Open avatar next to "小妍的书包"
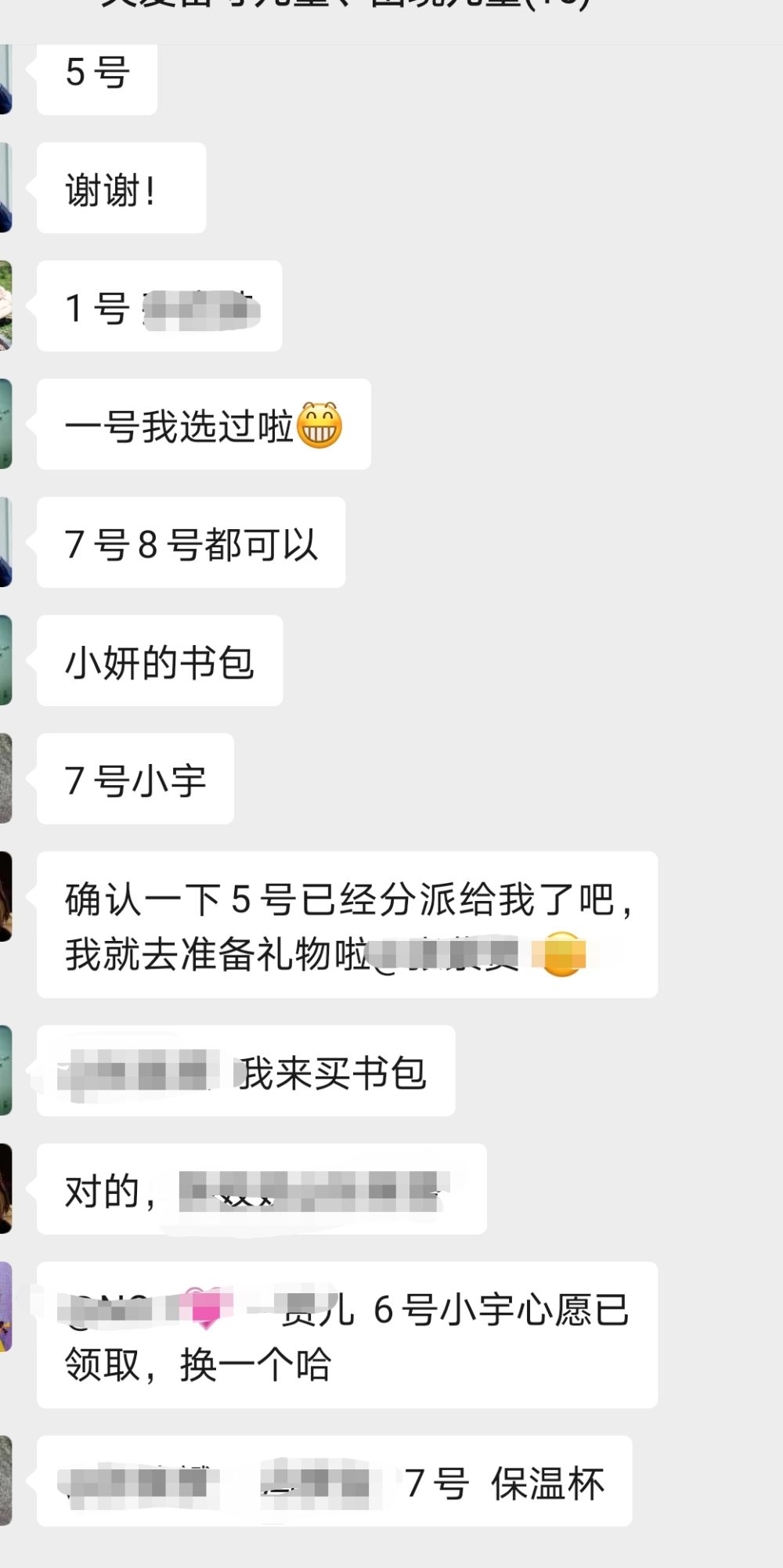Image resolution: width=783 pixels, height=1568 pixels. click(x=5, y=660)
